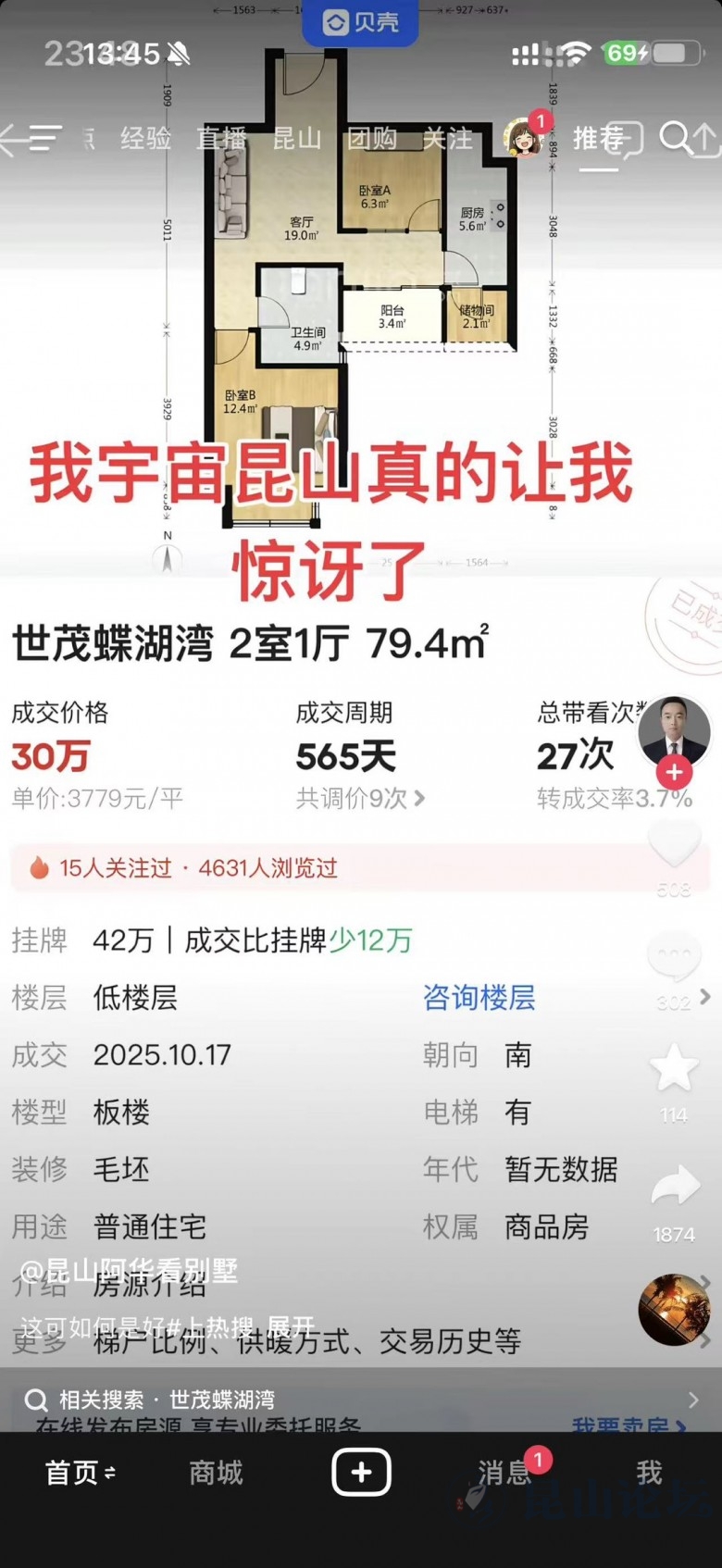The height and width of the screenshot is (1568, 722).
Task: Create a new post with the plus button
Action: [361, 1472]
